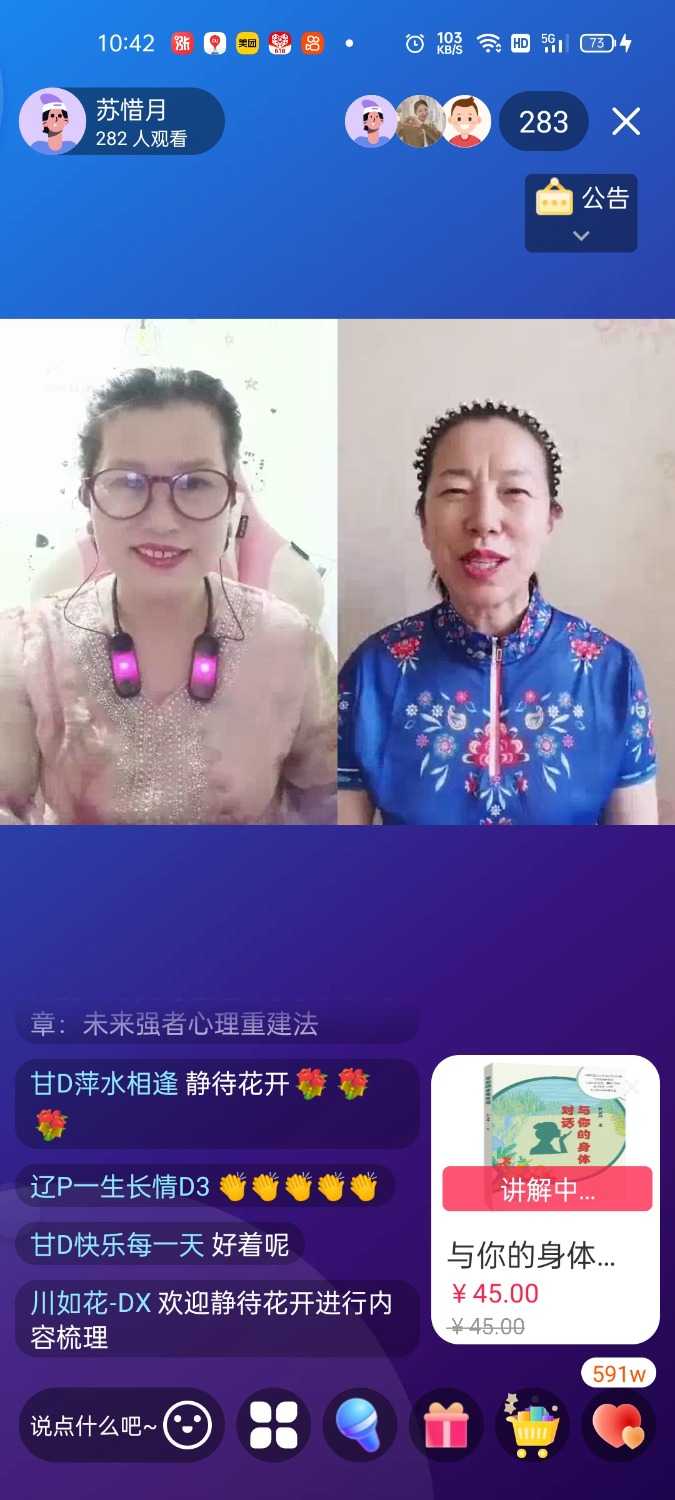The image size is (675, 1500).
Task: Type a comment in 说点什么吧
Action: (92, 1426)
